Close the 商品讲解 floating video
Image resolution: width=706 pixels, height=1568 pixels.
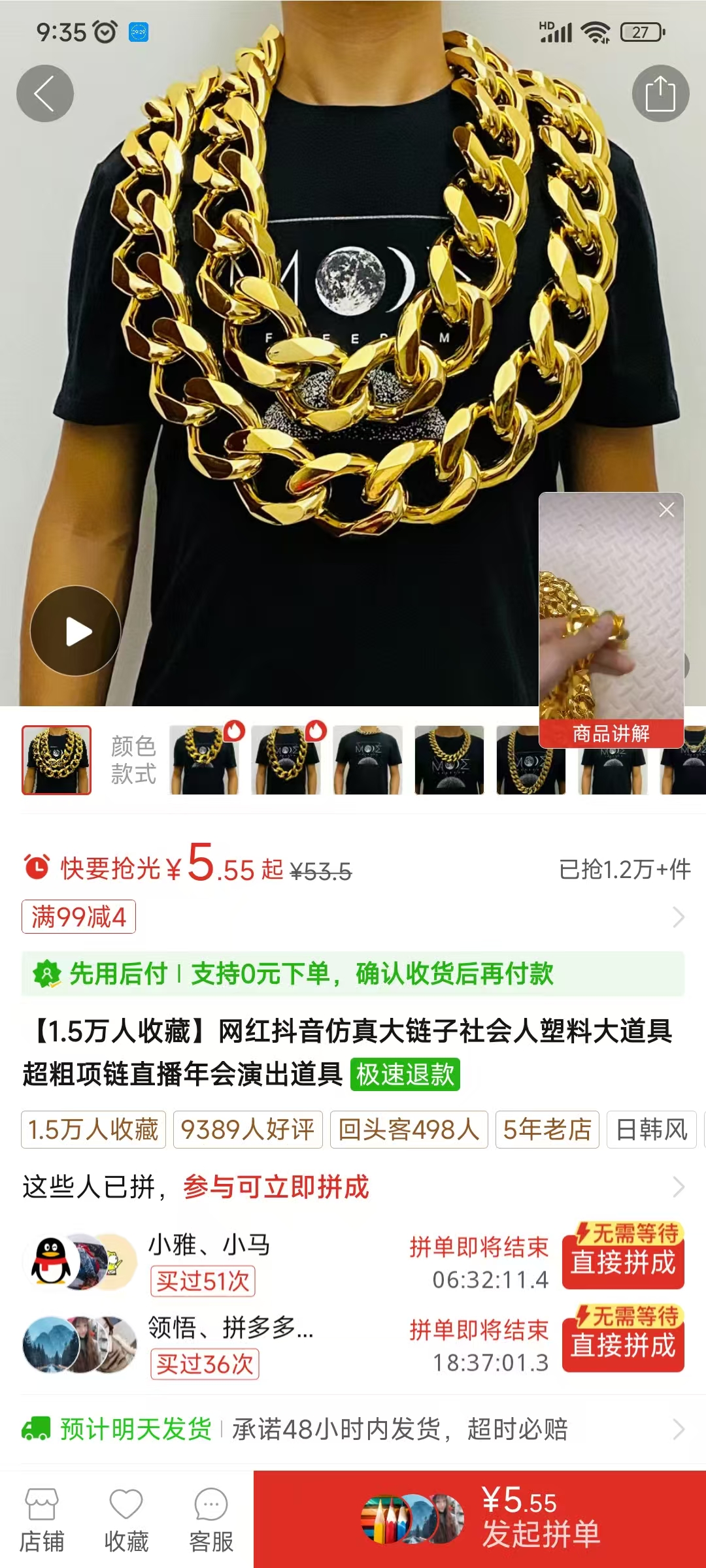[666, 510]
